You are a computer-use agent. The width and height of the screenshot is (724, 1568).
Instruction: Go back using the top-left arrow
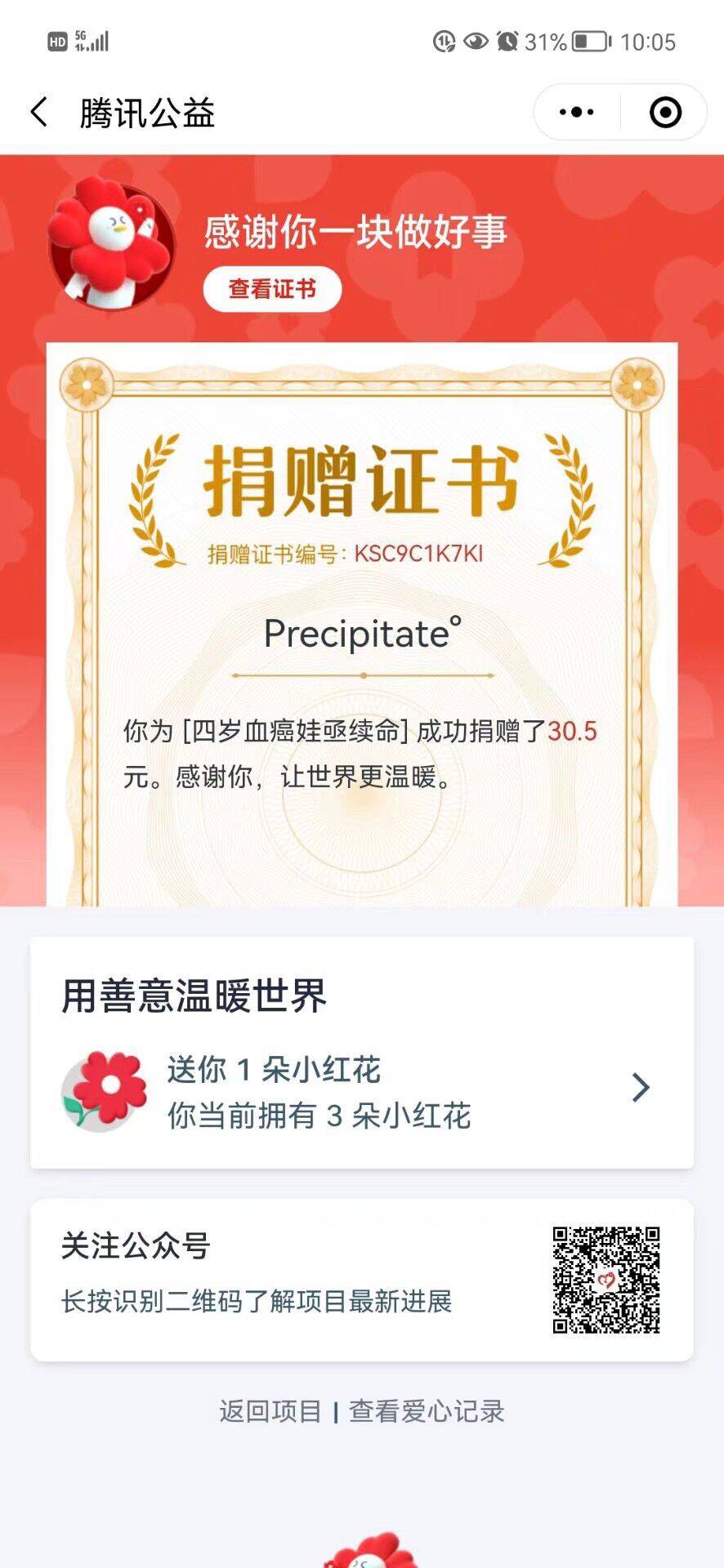pos(38,112)
